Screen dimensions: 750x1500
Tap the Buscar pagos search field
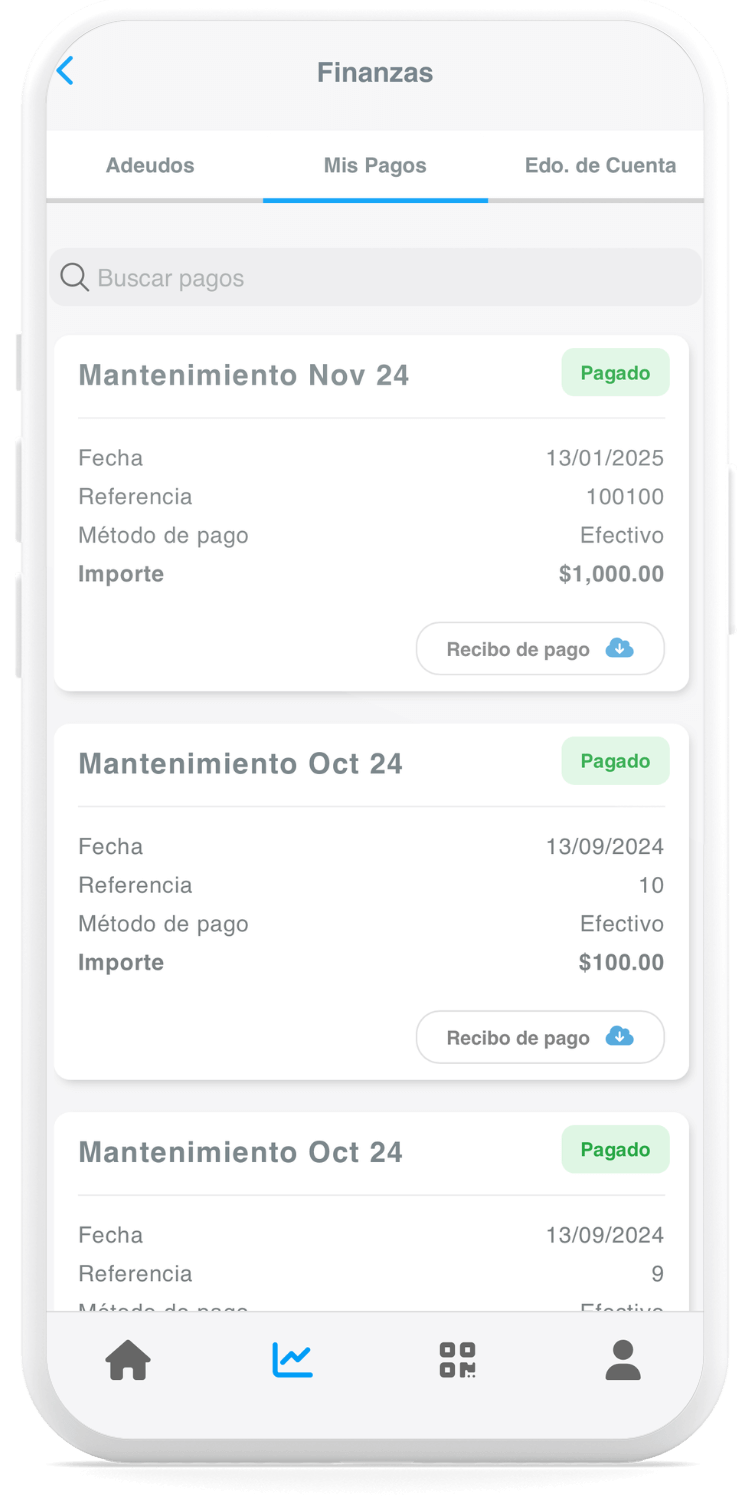click(x=375, y=277)
